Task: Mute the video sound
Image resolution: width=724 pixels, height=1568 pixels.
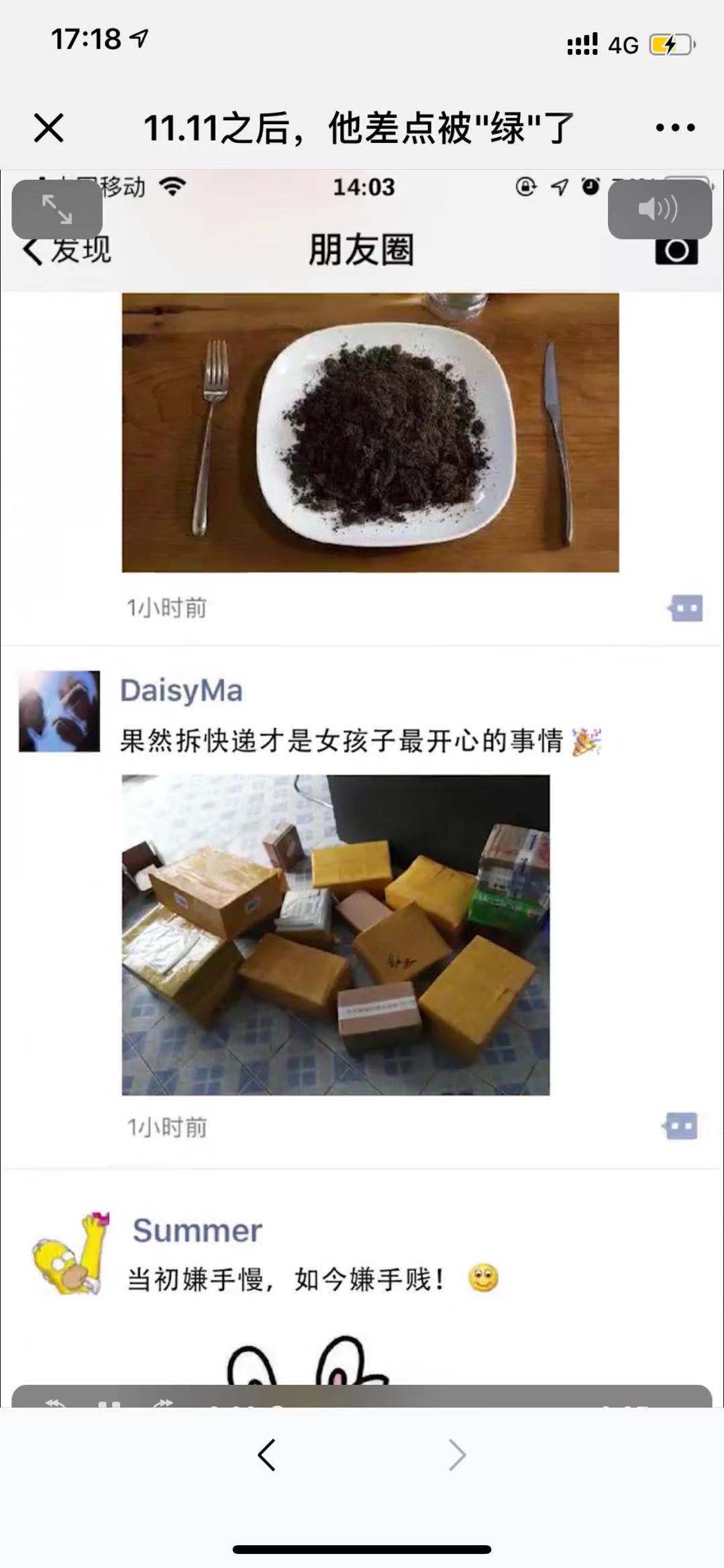Action: tap(659, 209)
